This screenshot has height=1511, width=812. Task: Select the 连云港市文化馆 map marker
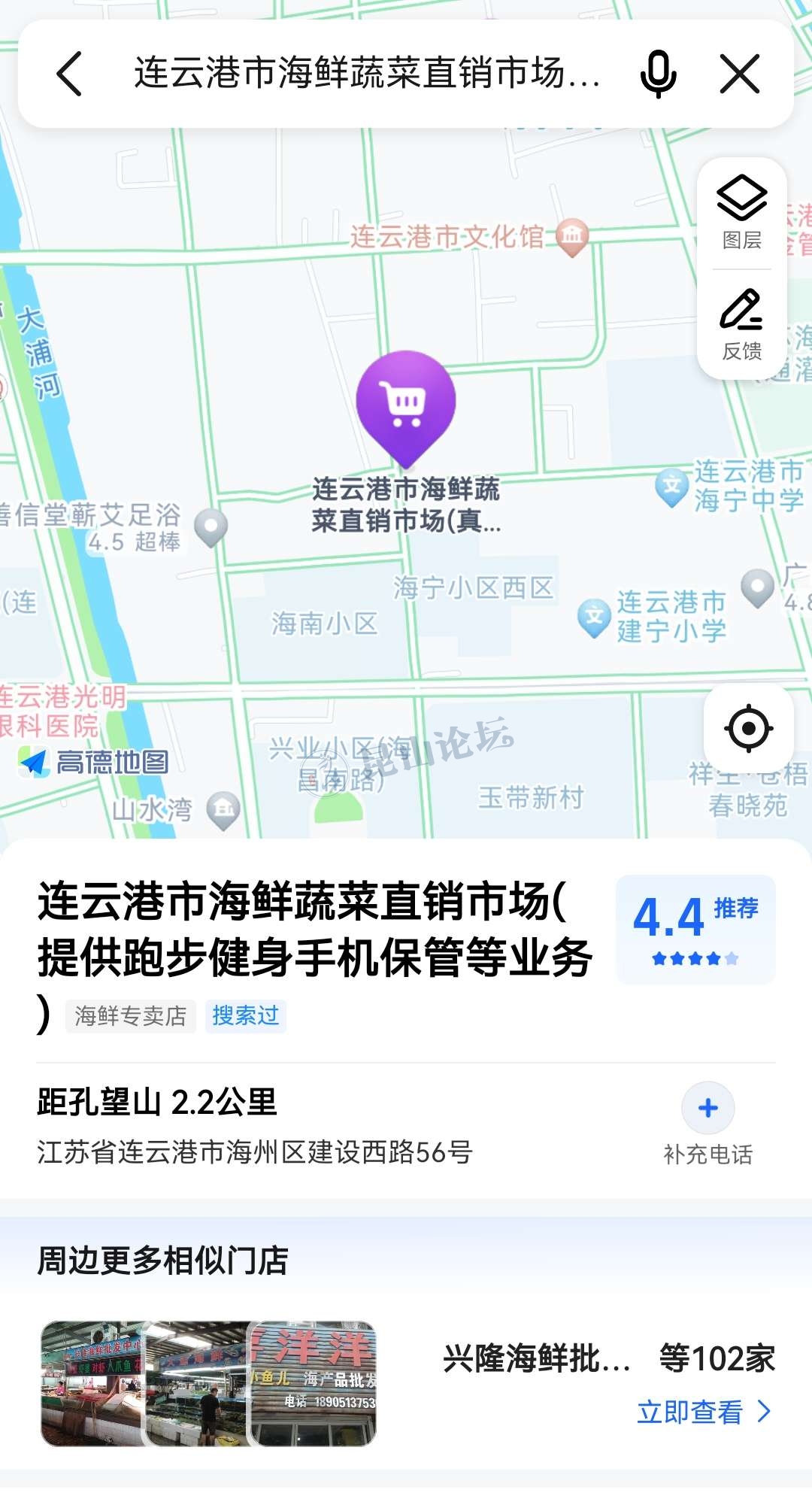point(572,235)
